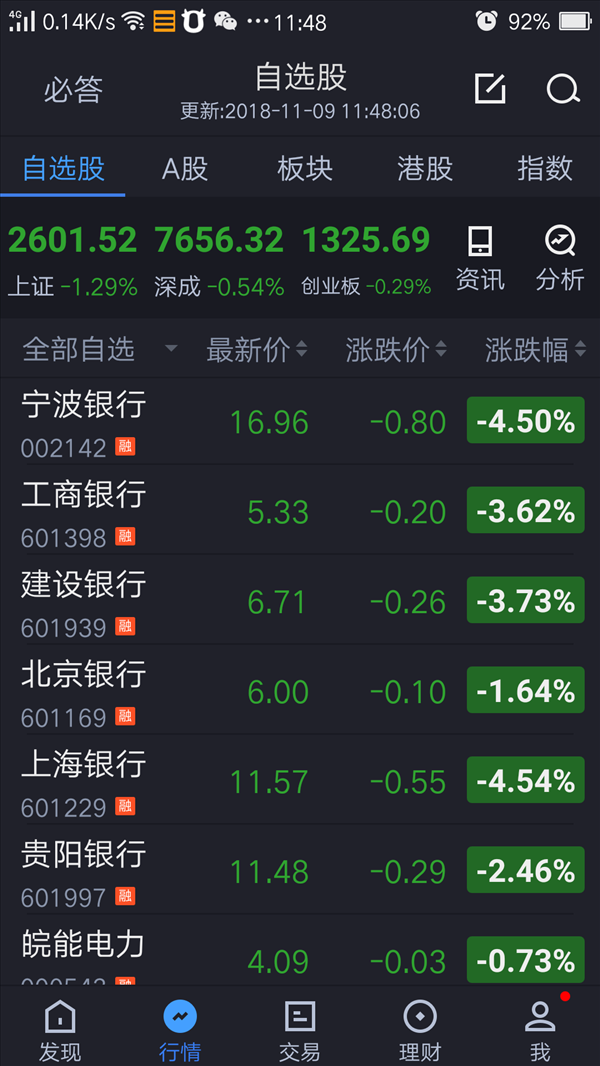Image resolution: width=600 pixels, height=1066 pixels.
Task: Switch to the A股 tab
Action: (185, 168)
